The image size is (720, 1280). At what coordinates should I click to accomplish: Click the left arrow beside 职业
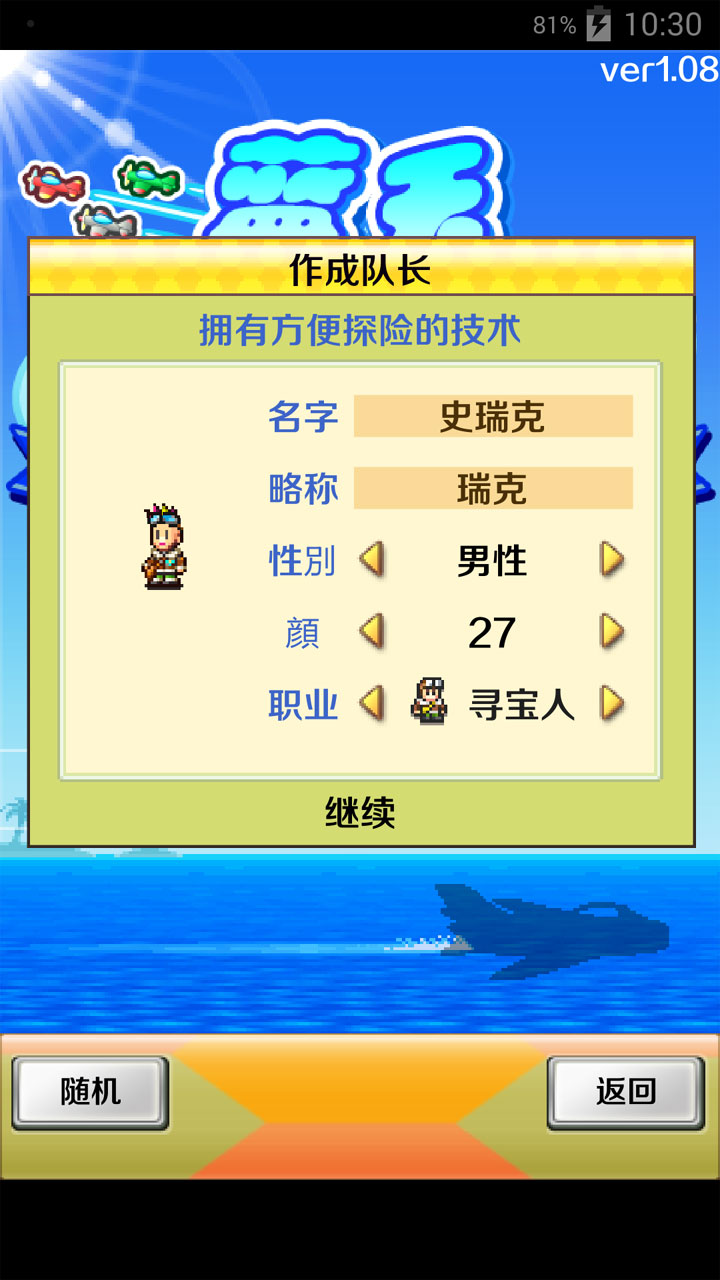click(373, 703)
